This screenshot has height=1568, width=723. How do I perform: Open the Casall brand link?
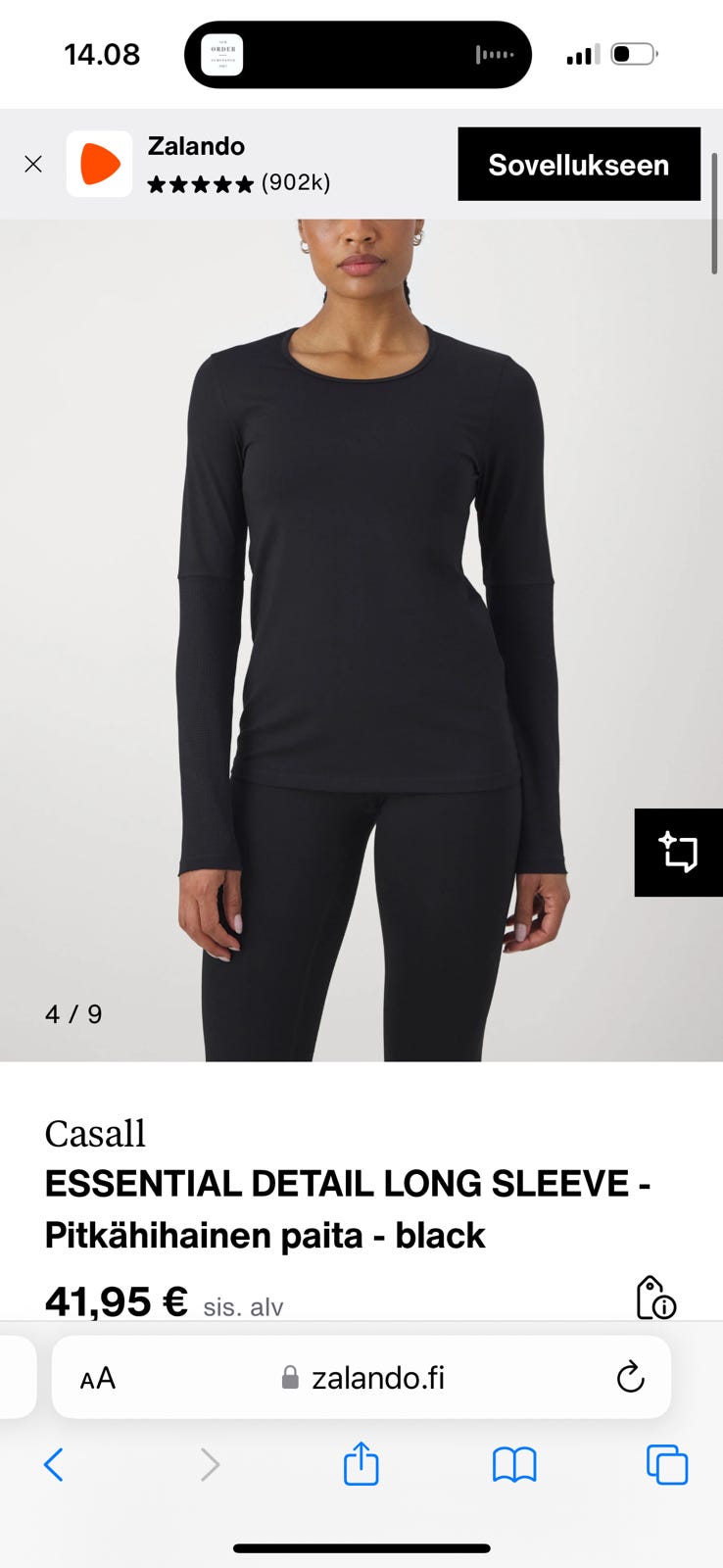[95, 1134]
